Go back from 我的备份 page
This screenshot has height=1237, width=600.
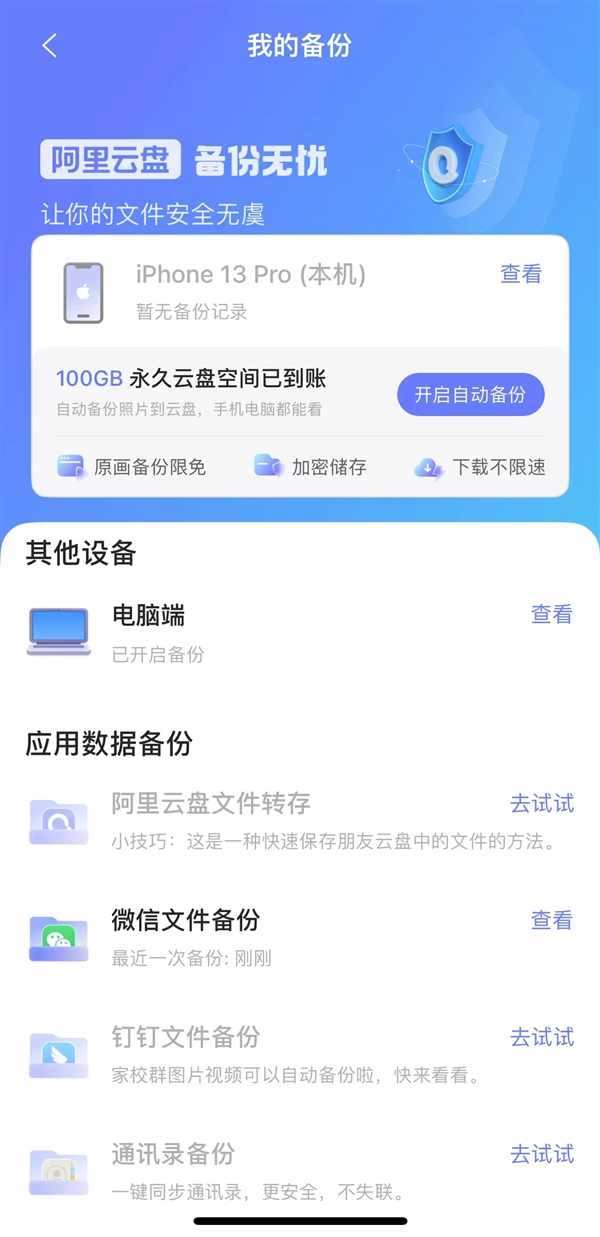50,46
